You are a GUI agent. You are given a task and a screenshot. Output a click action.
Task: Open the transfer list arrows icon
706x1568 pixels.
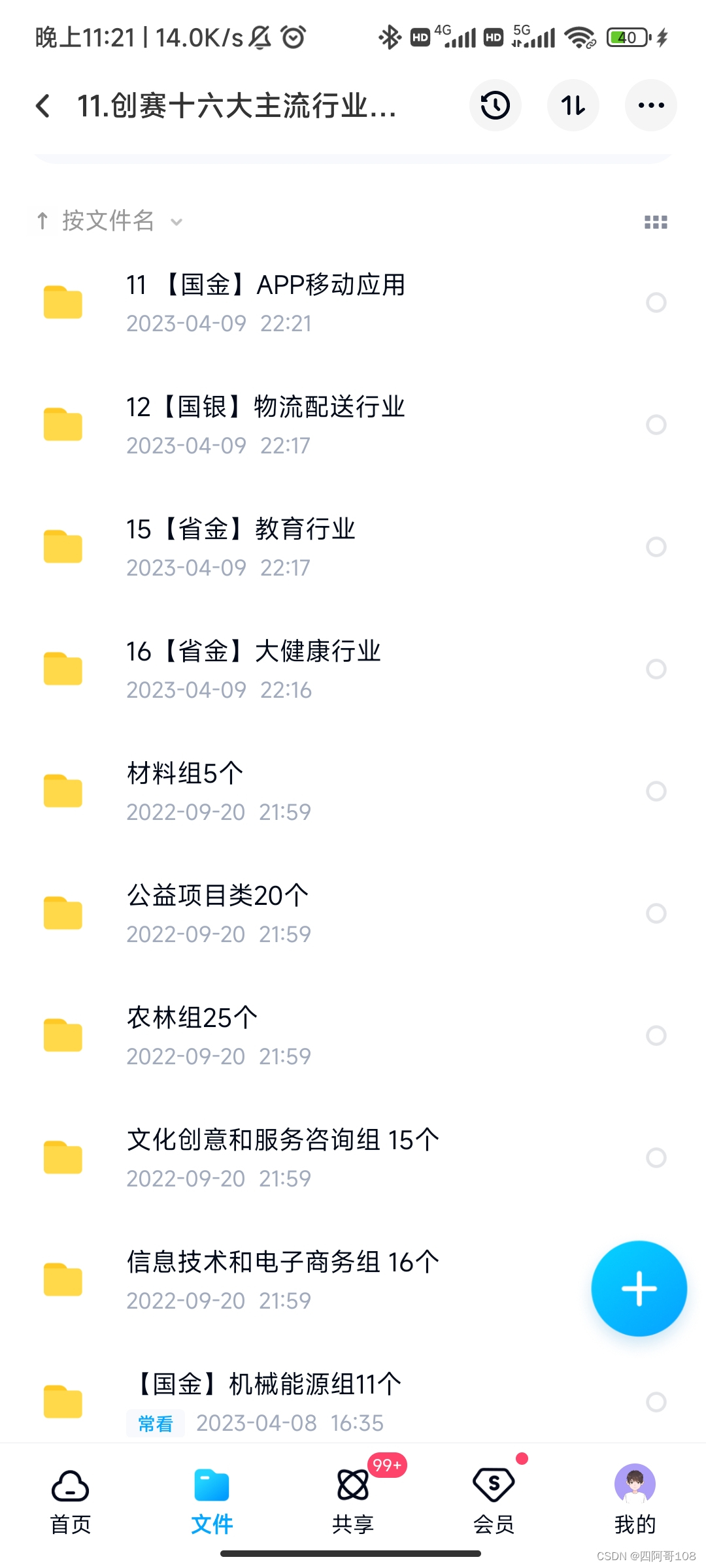coord(573,105)
